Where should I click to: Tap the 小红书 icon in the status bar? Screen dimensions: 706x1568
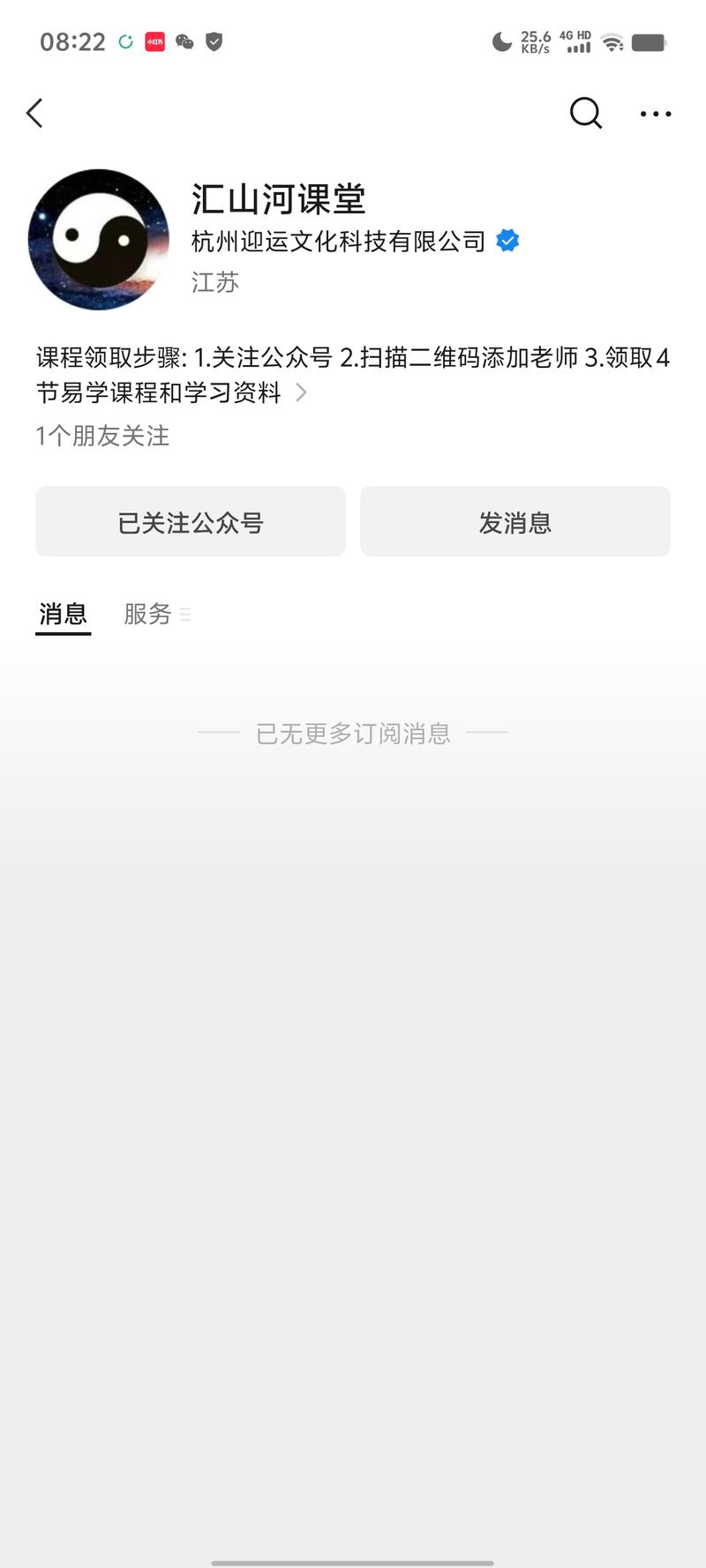[154, 42]
